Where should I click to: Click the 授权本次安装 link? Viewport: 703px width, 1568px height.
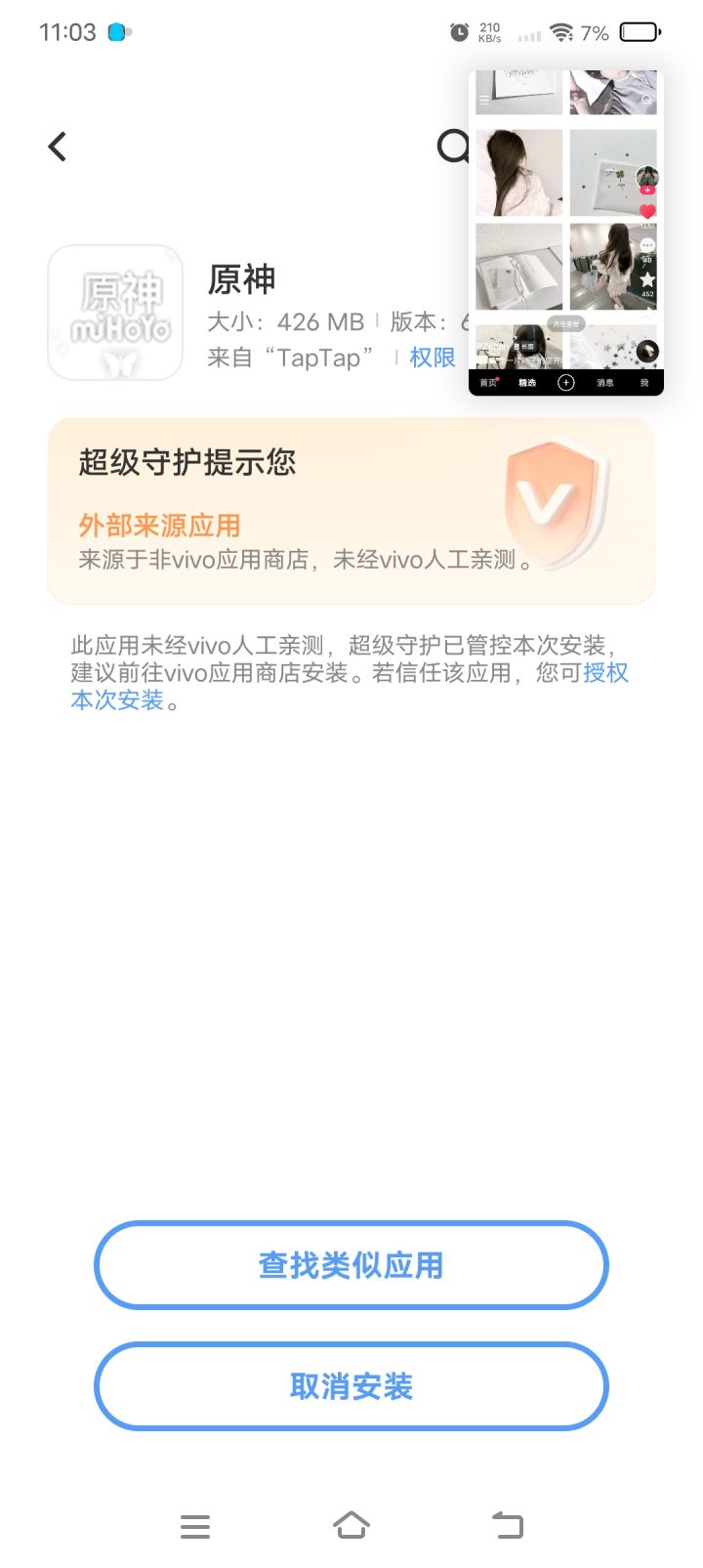point(605,672)
